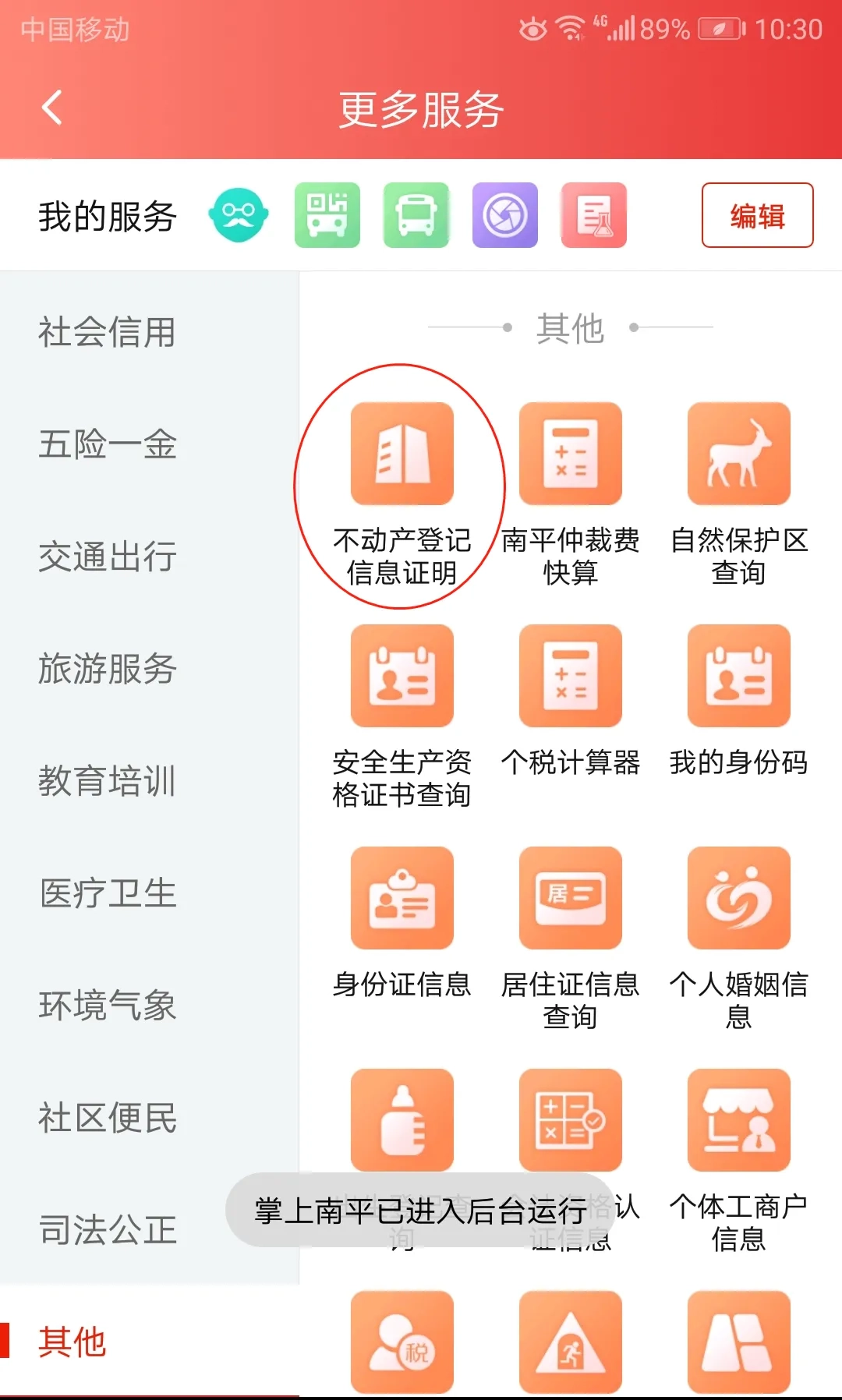Open the QR bus code shortcut in 我的服务
Image resolution: width=842 pixels, height=1400 pixels.
[x=327, y=215]
